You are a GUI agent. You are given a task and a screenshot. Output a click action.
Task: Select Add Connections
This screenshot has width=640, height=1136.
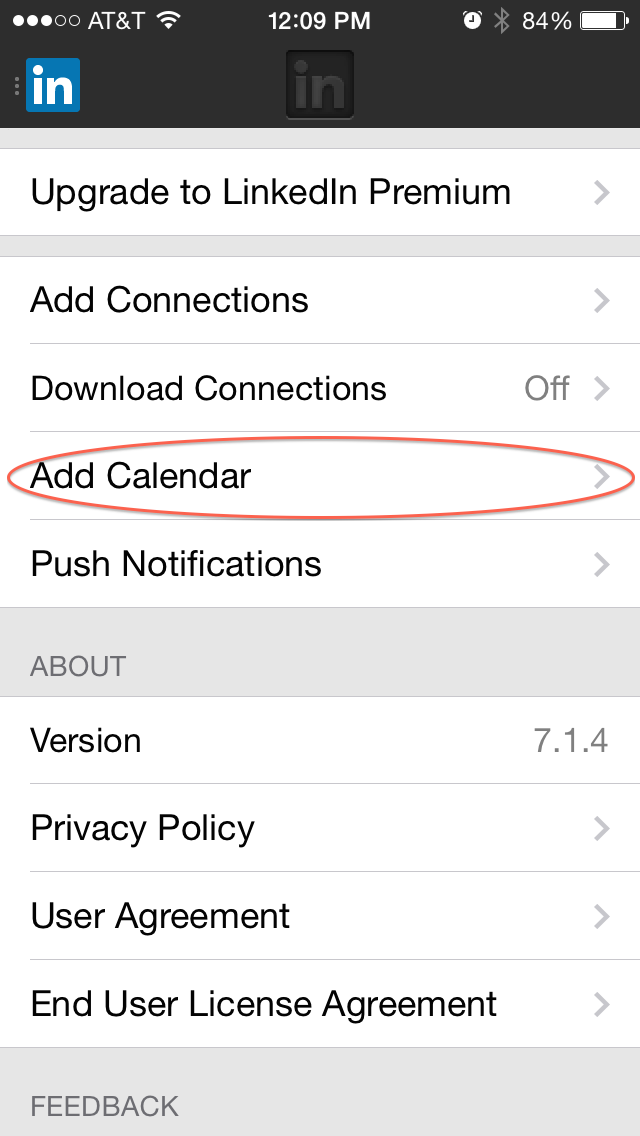click(x=320, y=300)
